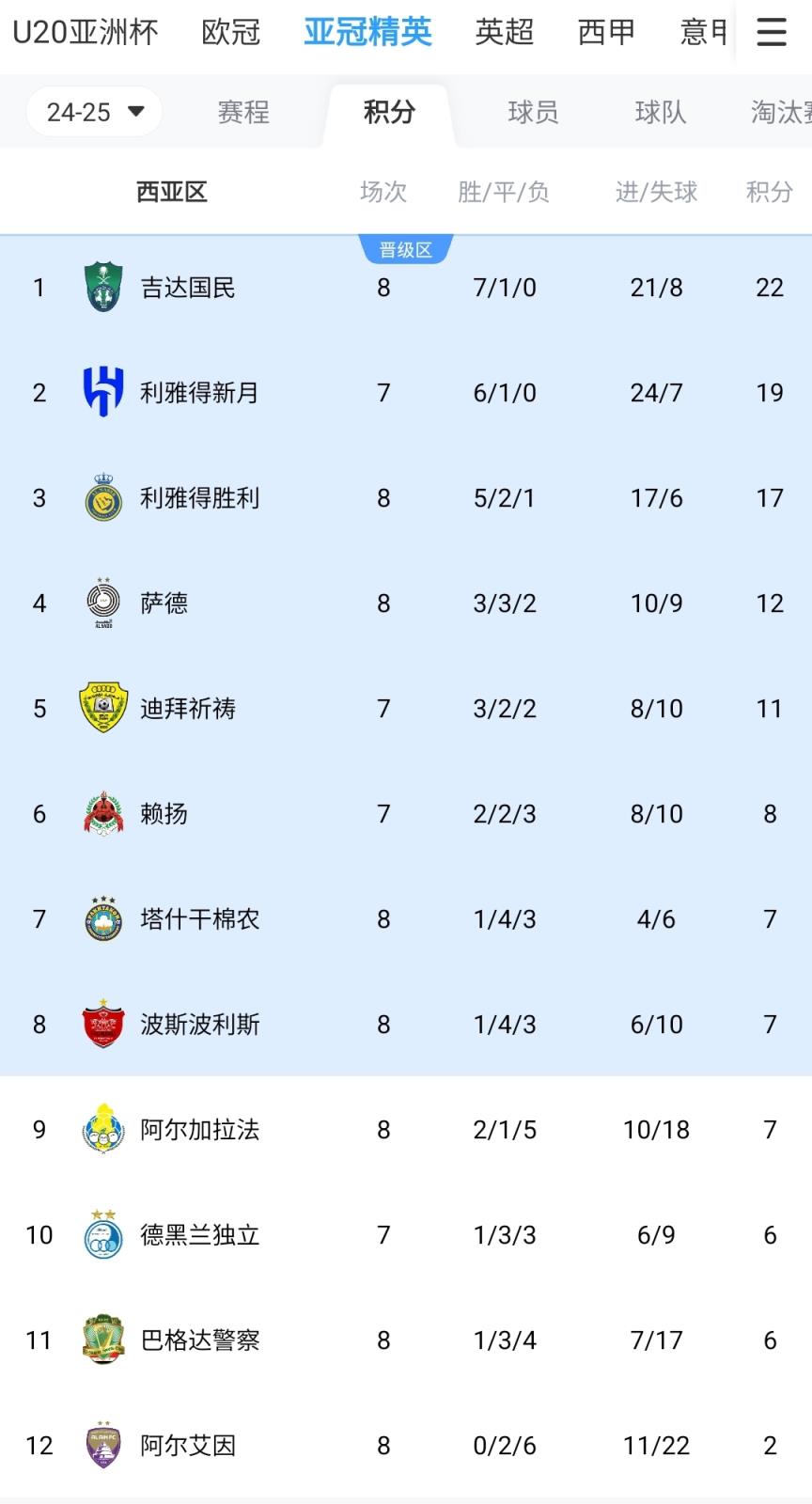Select the 英超 league tab
Image resolution: width=812 pixels, height=1504 pixels.
505,33
